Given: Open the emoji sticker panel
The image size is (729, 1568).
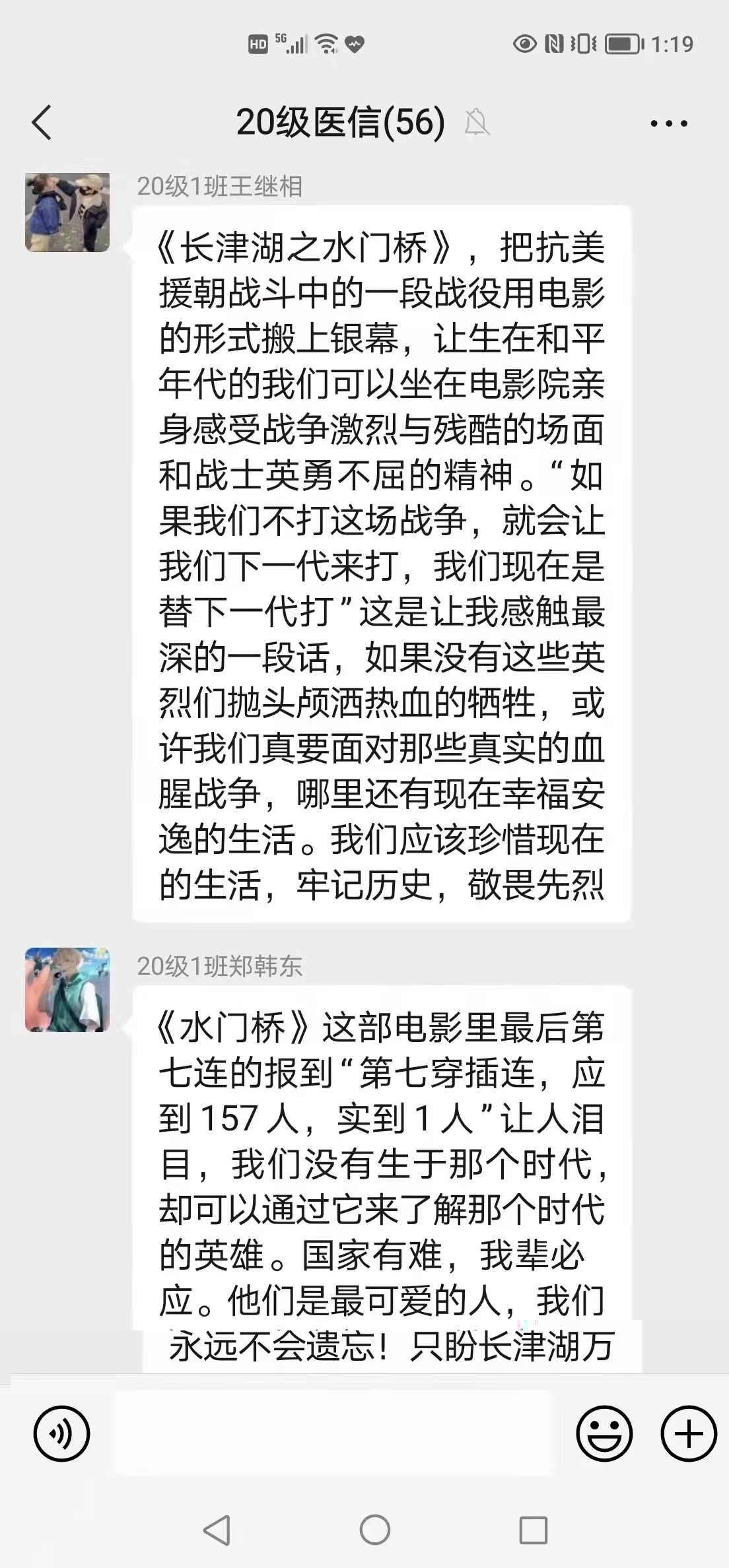Looking at the screenshot, I should (x=604, y=1433).
